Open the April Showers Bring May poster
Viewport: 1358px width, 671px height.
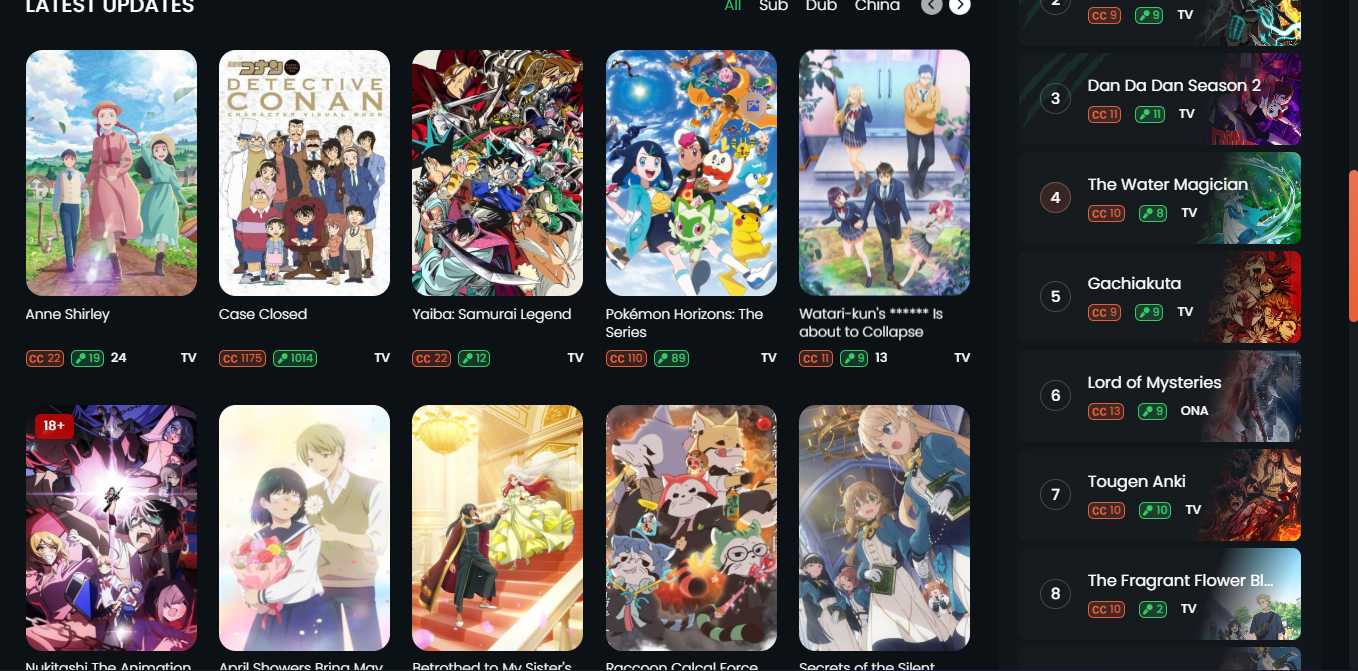point(304,528)
